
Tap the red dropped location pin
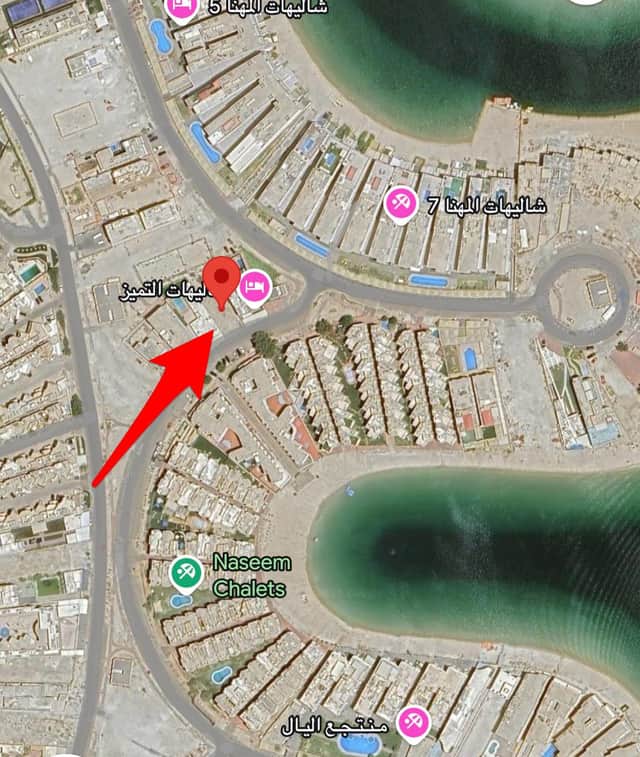(x=221, y=279)
